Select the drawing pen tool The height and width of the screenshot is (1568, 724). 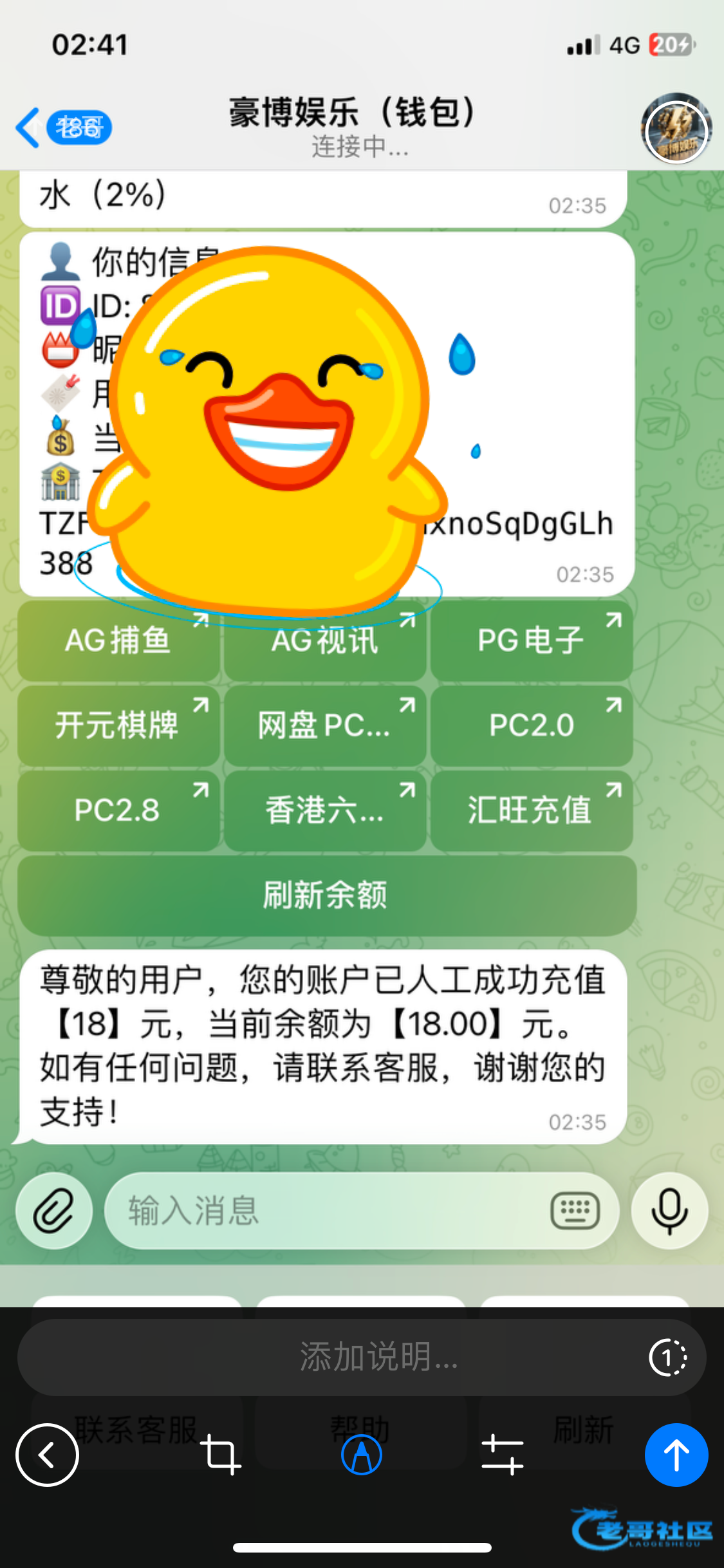pyautogui.click(x=362, y=1455)
